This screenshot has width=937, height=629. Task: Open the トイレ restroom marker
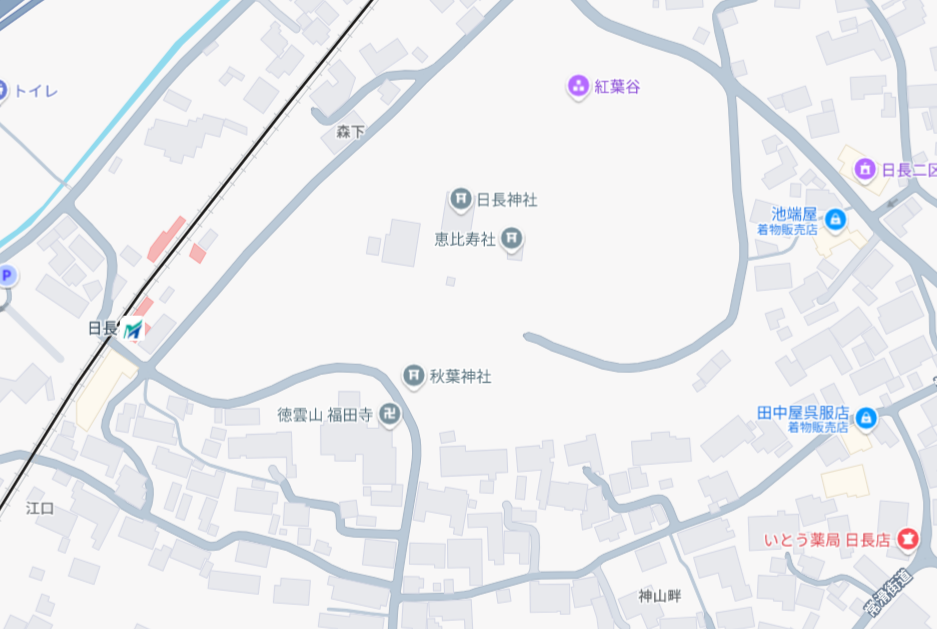[3, 91]
